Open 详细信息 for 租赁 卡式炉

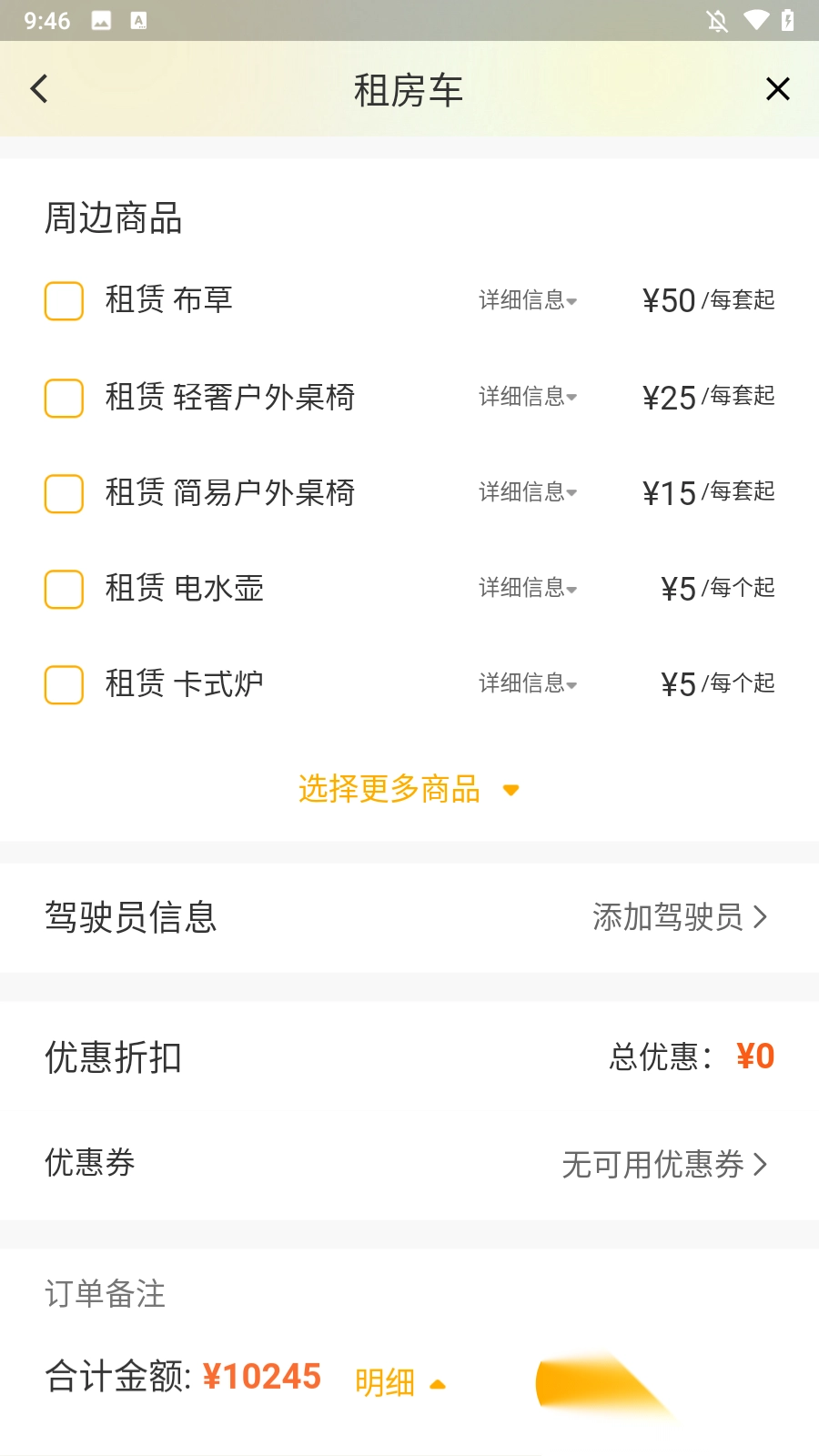click(528, 683)
